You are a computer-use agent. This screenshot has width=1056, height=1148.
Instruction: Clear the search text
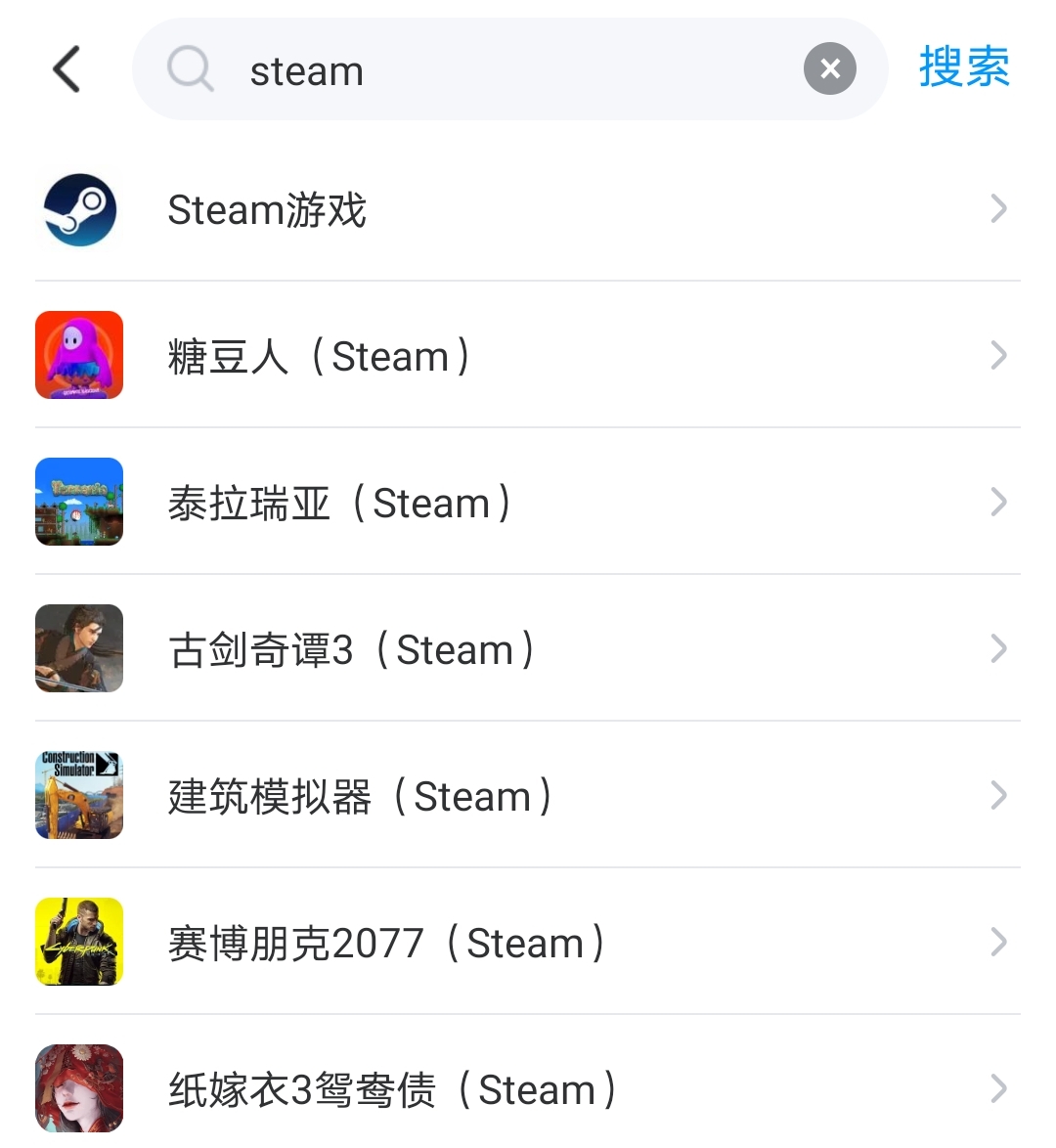click(830, 68)
